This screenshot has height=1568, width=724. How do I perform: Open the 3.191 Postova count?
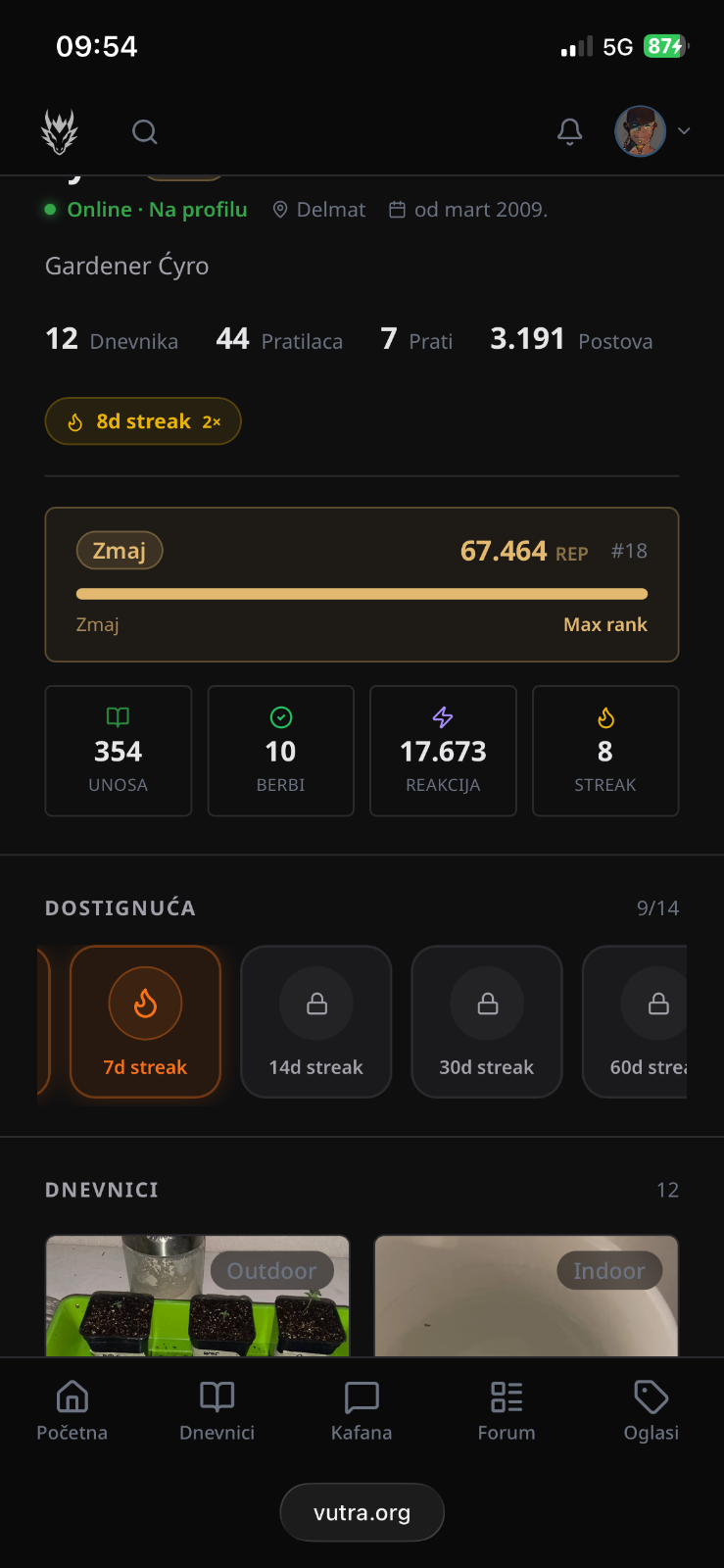(571, 340)
